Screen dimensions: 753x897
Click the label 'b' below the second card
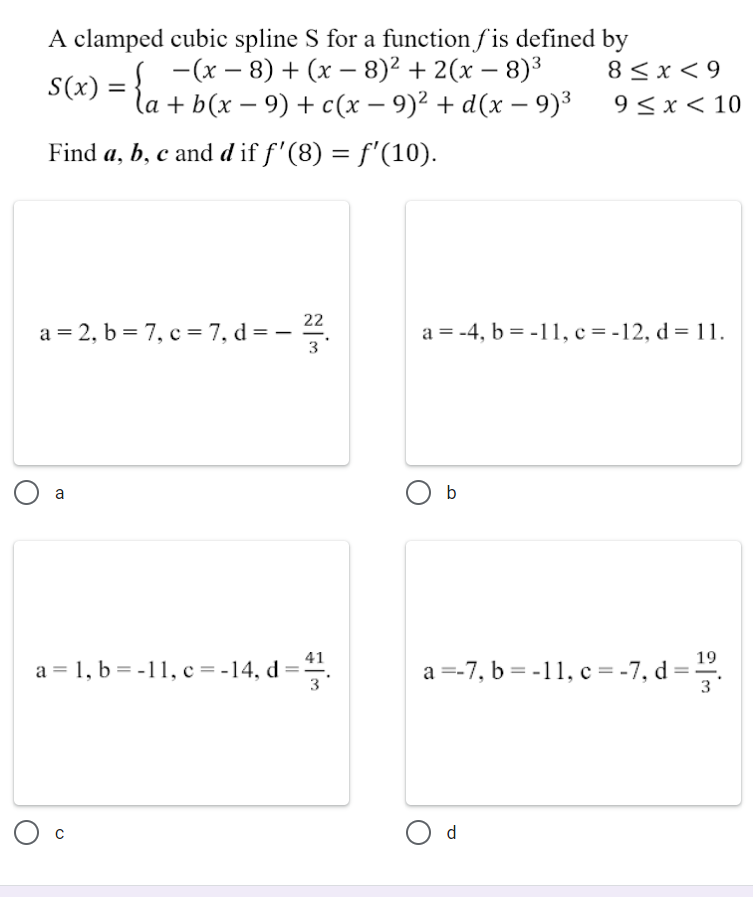coord(450,492)
